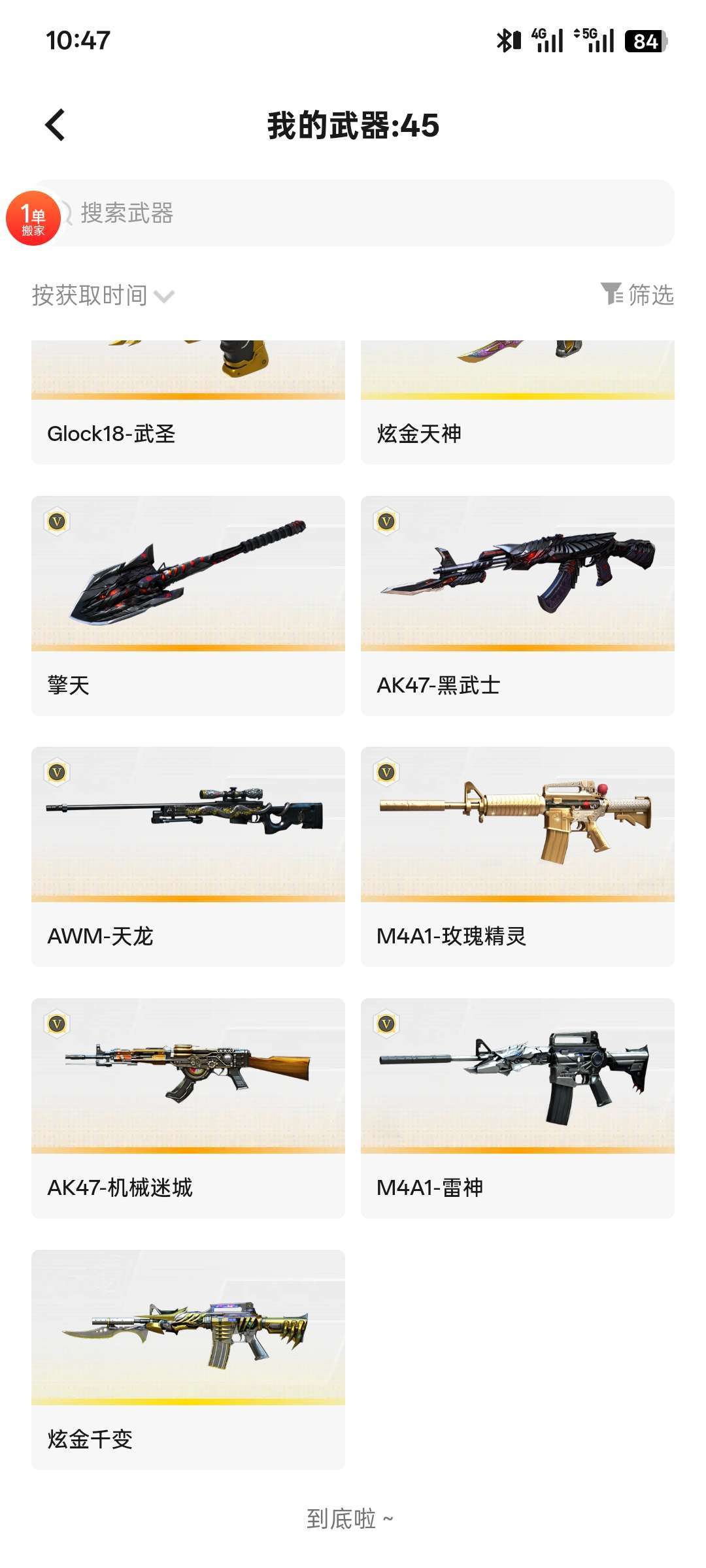This screenshot has width=706, height=1568.
Task: Tap the filter funnel icon next to 筛选
Action: (x=613, y=295)
